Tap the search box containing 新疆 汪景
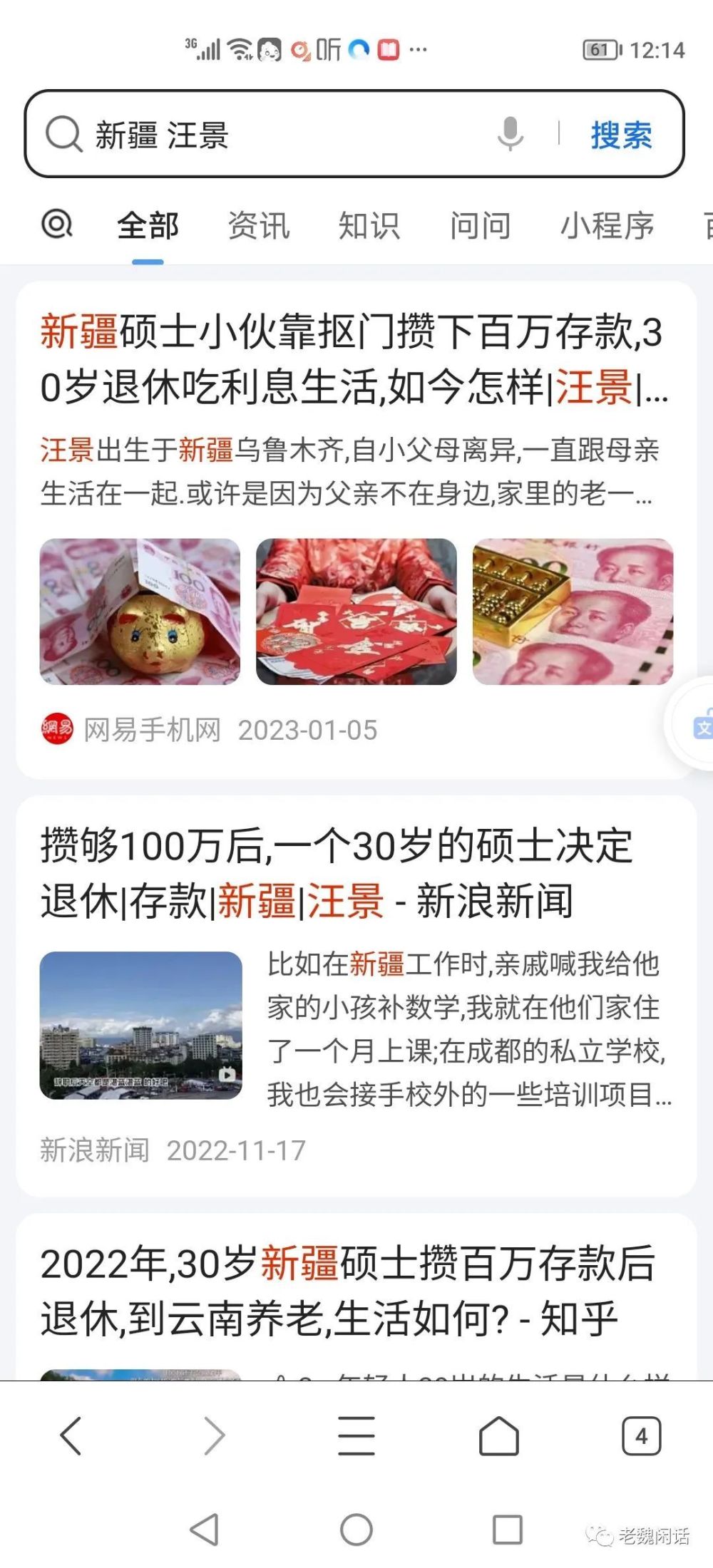Viewport: 713px width, 1568px height. click(285, 135)
